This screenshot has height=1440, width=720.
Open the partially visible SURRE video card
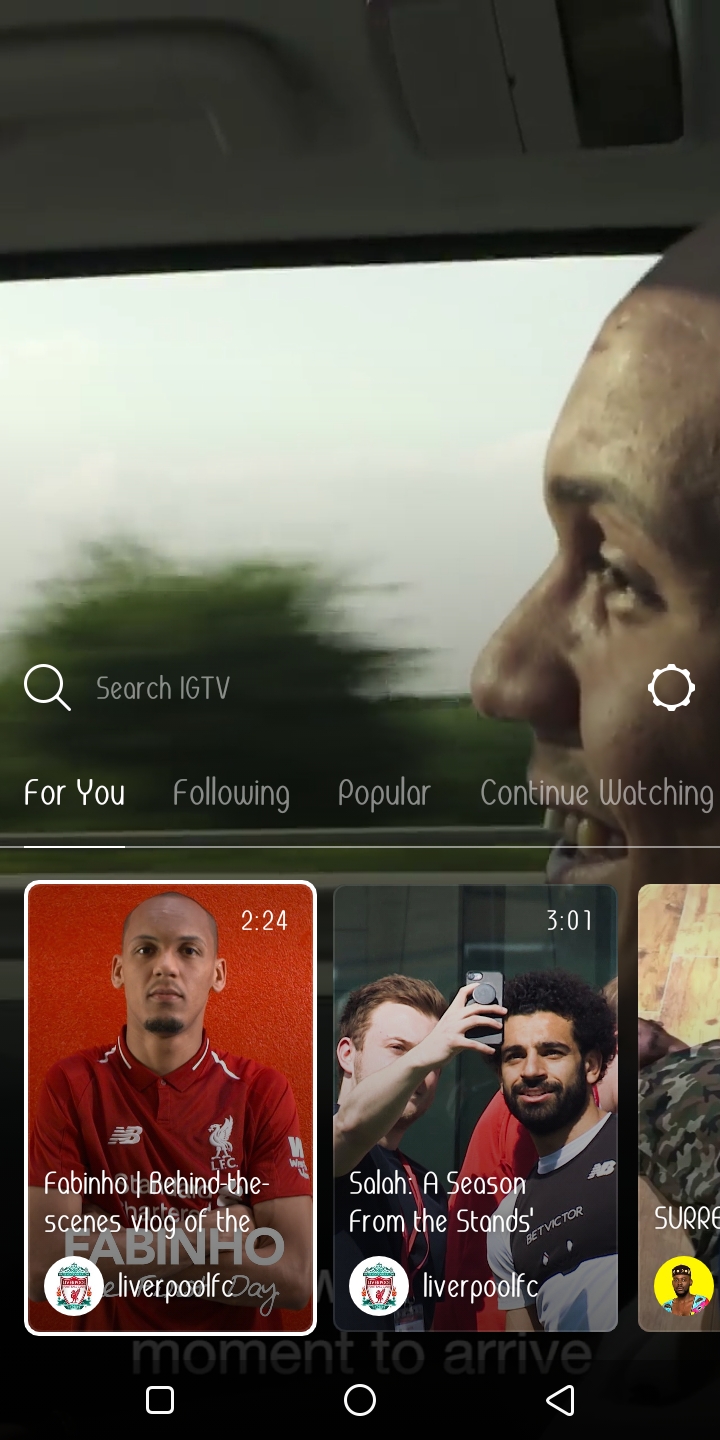pyautogui.click(x=679, y=1108)
